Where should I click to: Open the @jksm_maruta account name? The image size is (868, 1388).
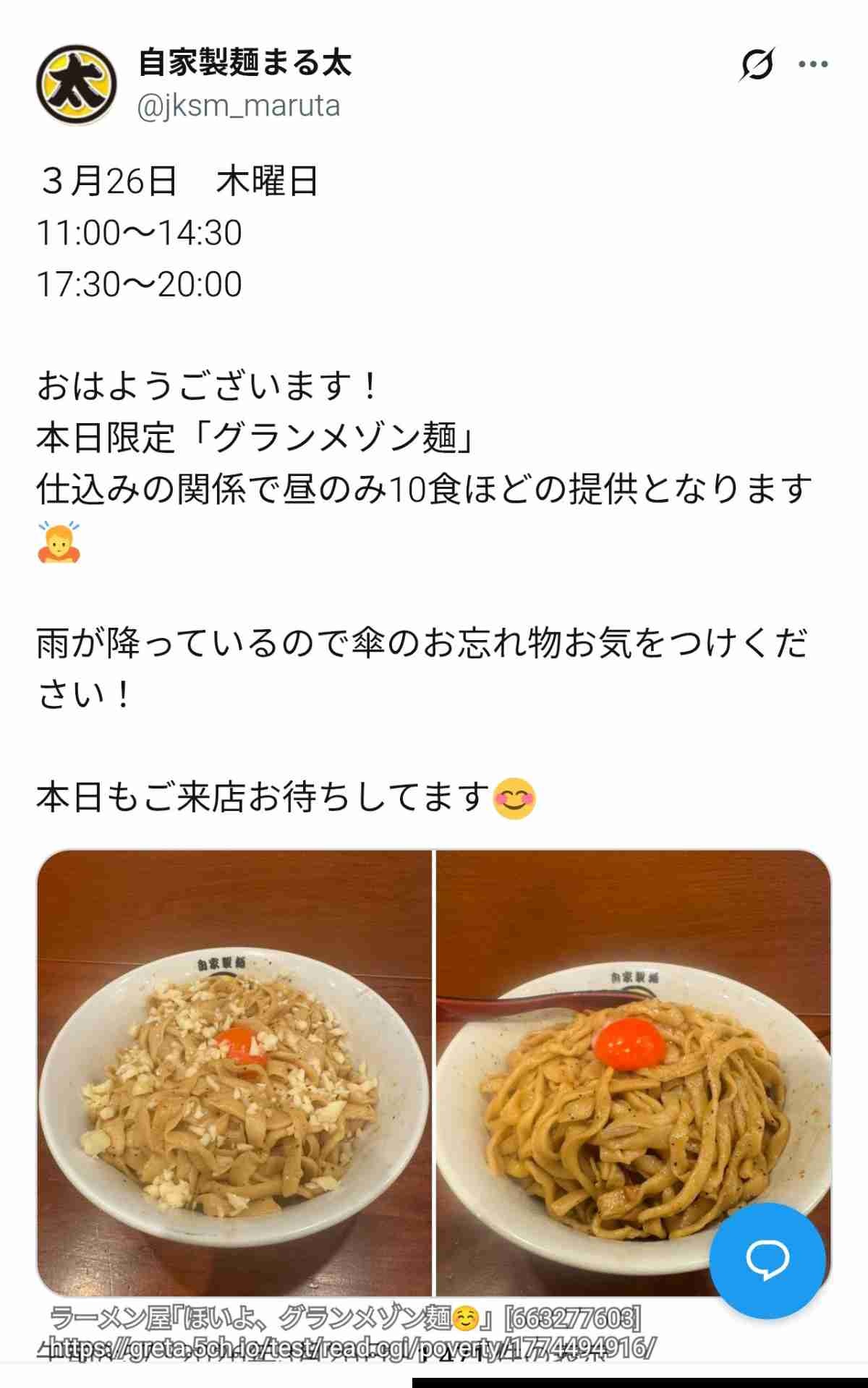coord(238,106)
